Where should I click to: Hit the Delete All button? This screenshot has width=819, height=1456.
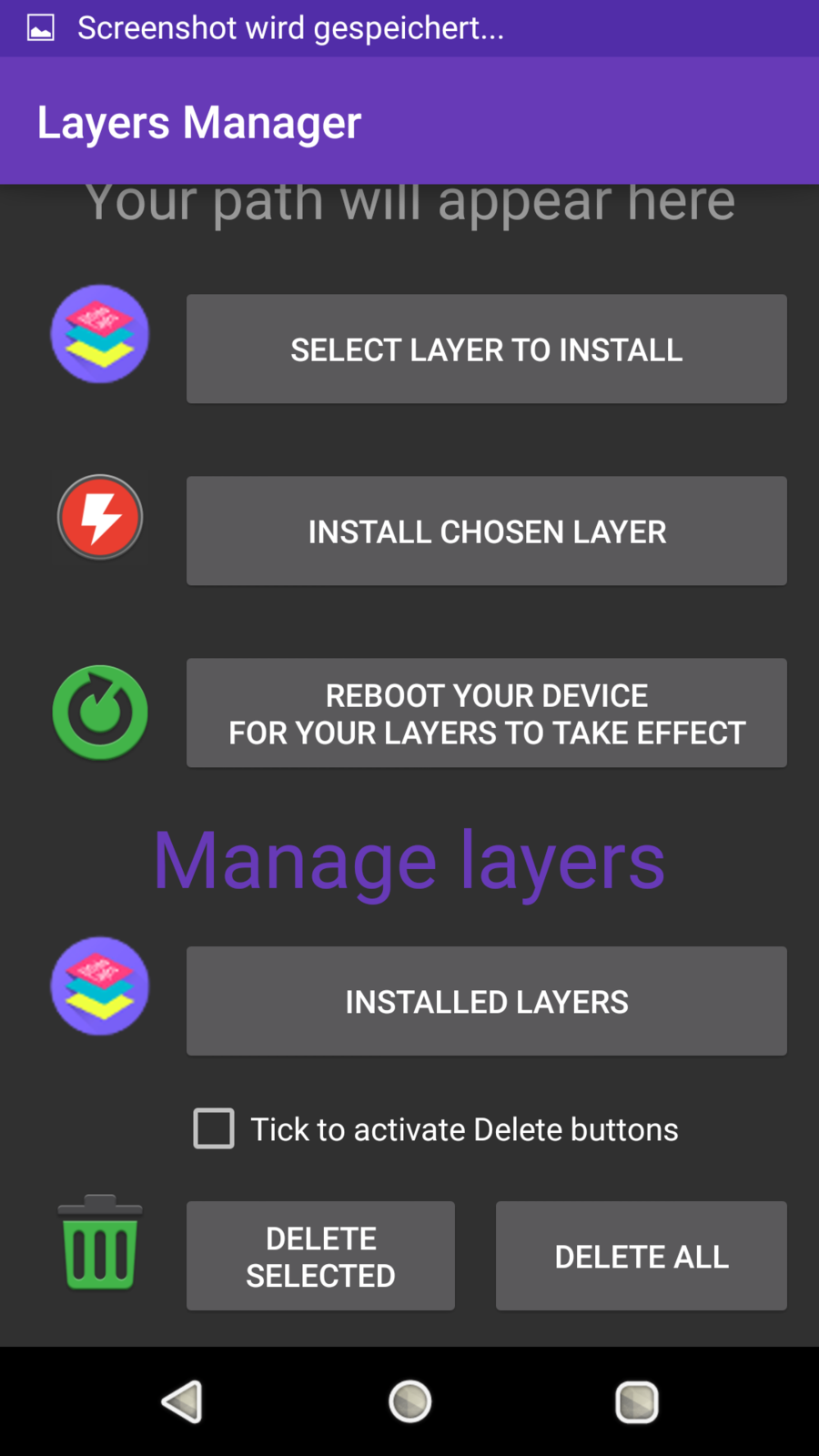pos(641,1256)
